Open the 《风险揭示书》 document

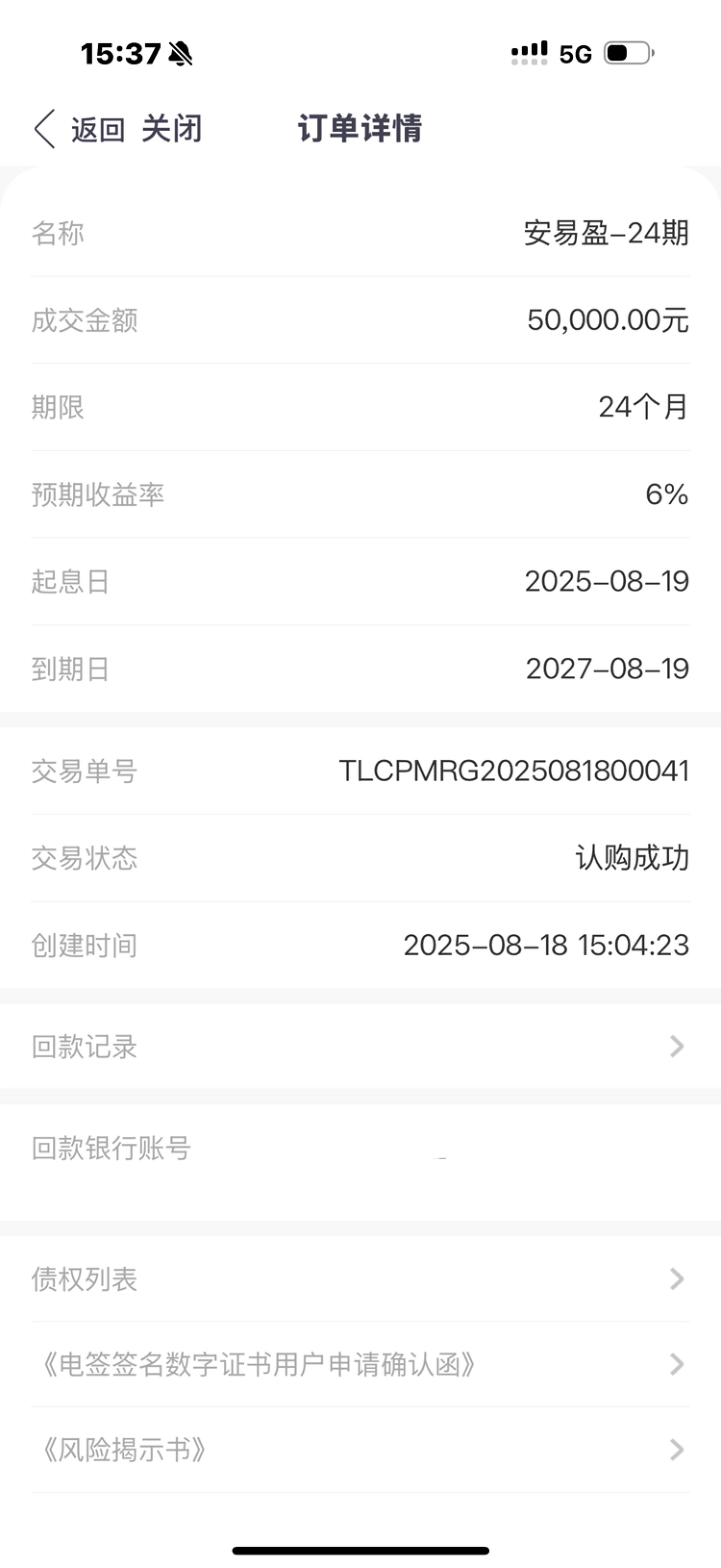coord(360,1449)
